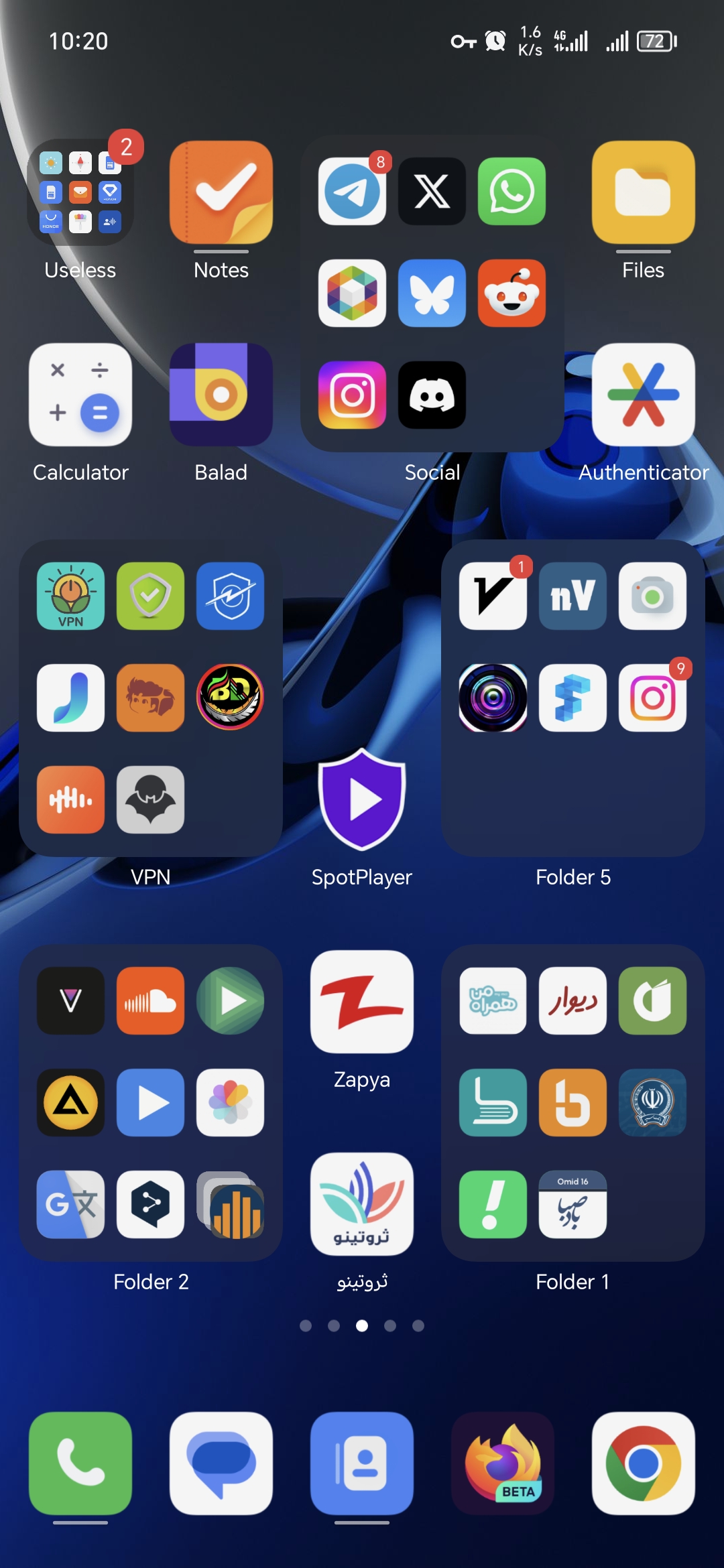Open the Divar app in Folder 1
Image resolution: width=724 pixels, height=1568 pixels.
click(572, 1001)
